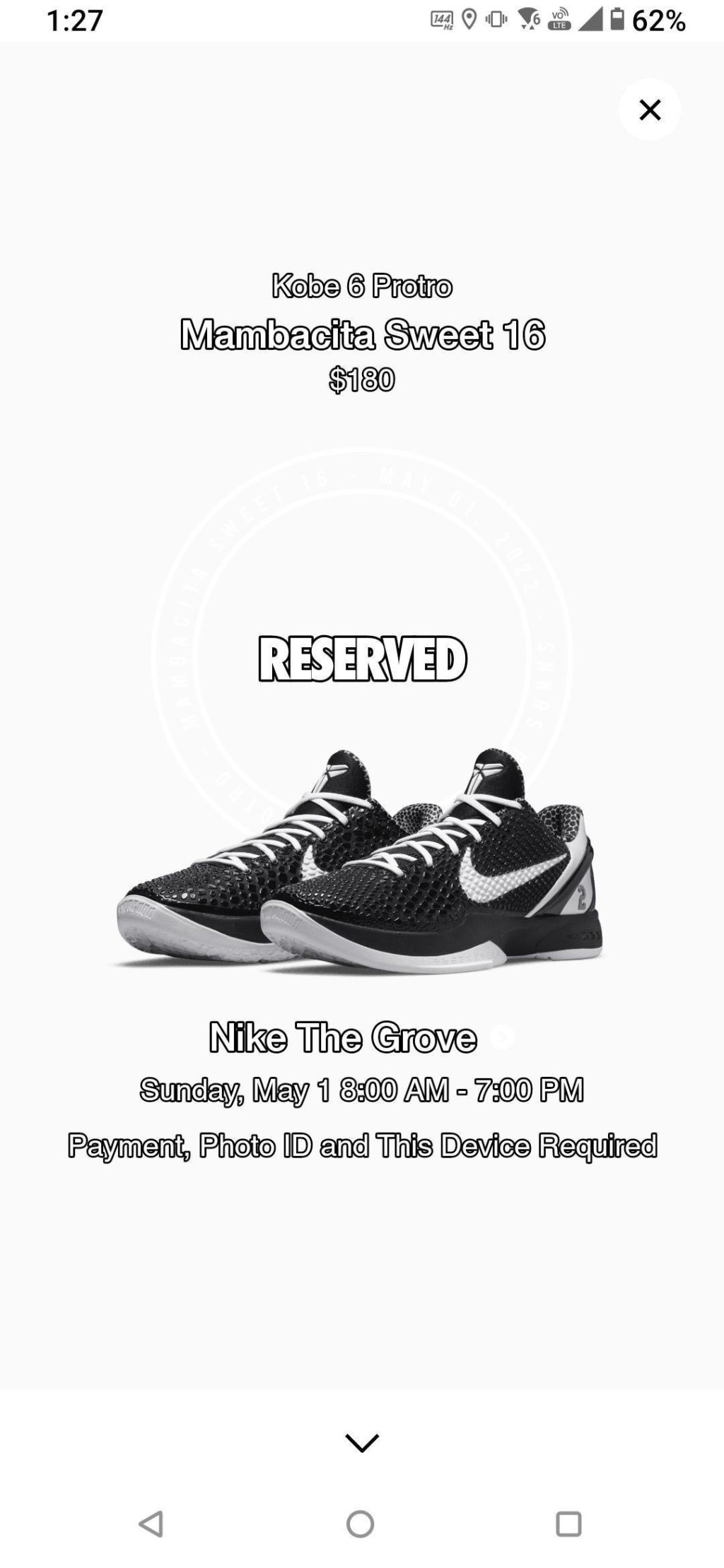Go back using system navigation

151,1524
